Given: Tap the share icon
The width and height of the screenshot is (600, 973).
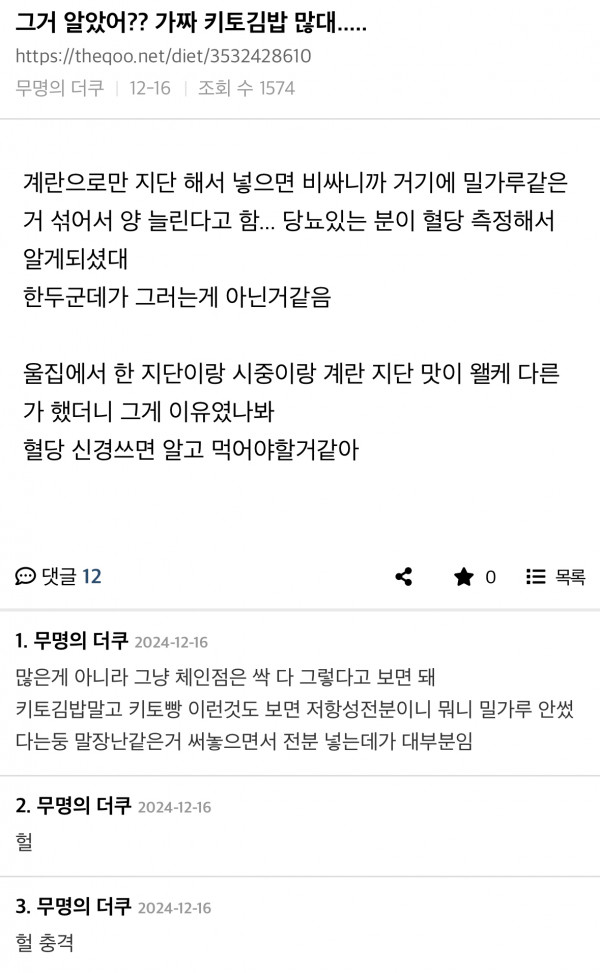Looking at the screenshot, I should pyautogui.click(x=404, y=576).
